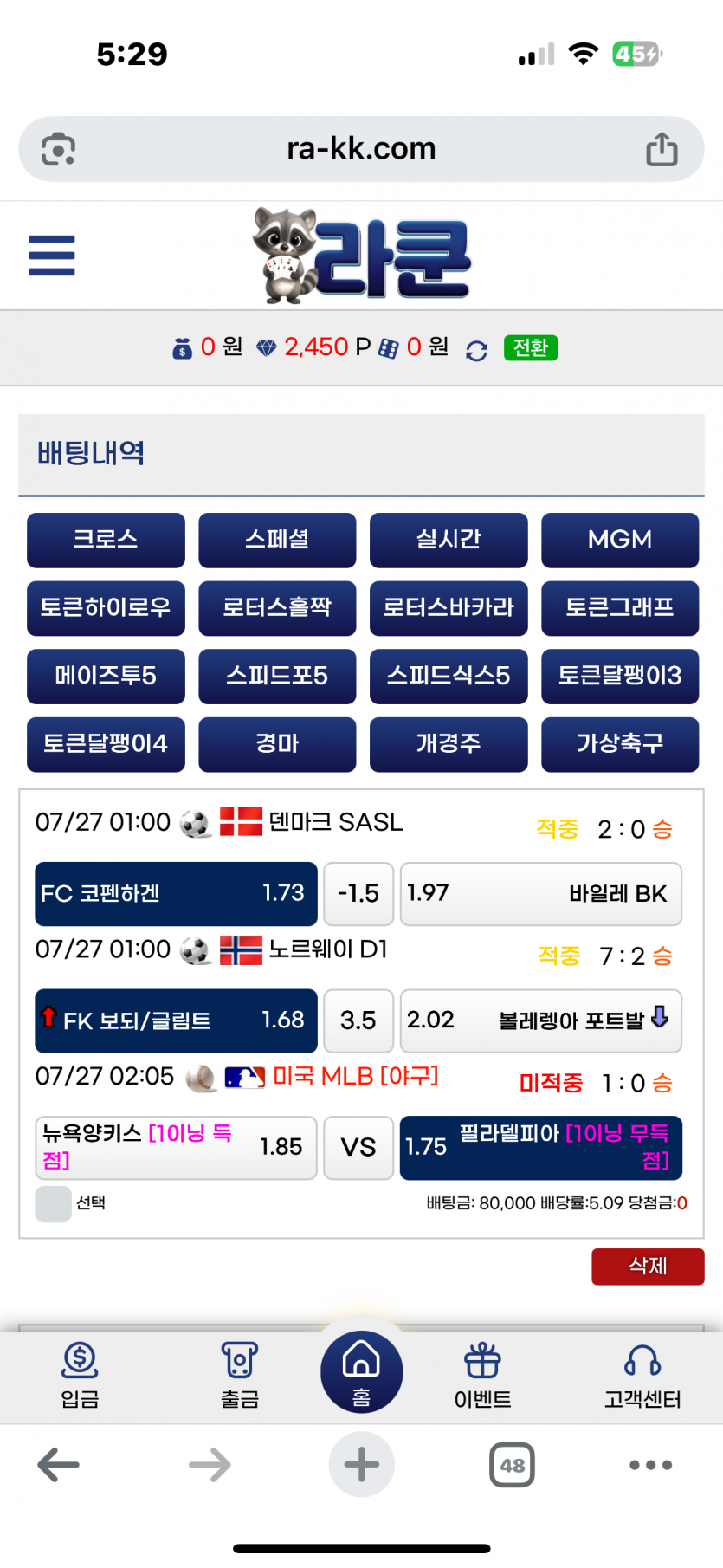Viewport: 723px width, 1568px height.
Task: Select the 토큰하이로우 category
Action: click(106, 608)
